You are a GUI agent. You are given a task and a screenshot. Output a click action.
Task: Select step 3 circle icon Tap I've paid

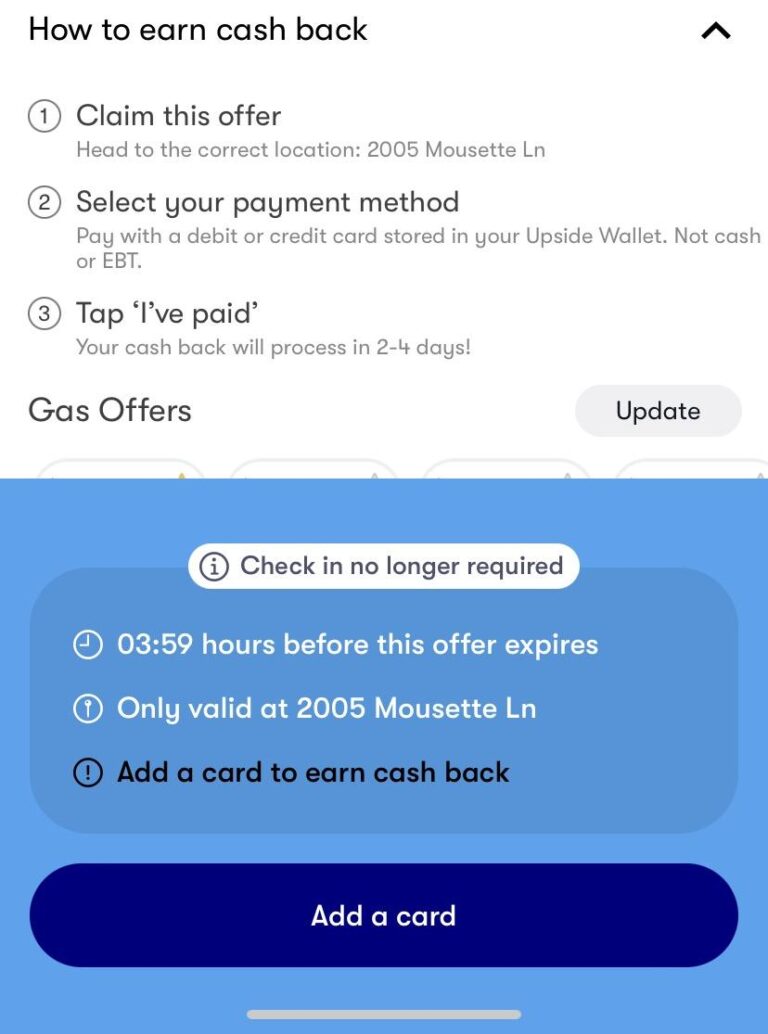pyautogui.click(x=42, y=313)
